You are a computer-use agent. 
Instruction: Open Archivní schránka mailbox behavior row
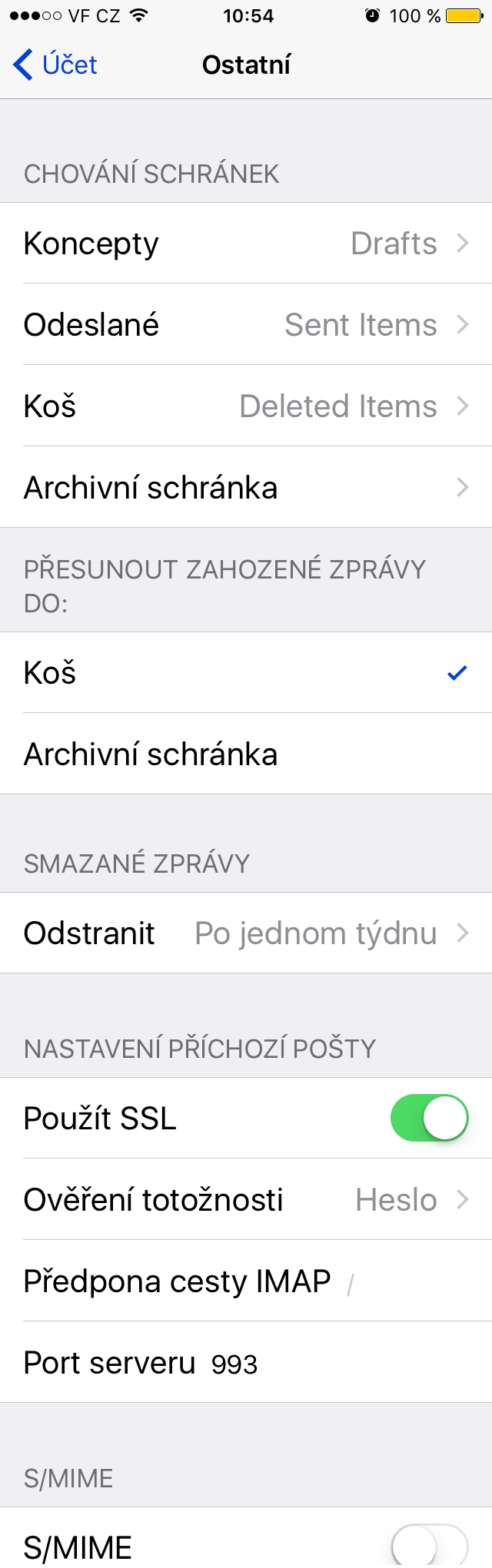(246, 488)
